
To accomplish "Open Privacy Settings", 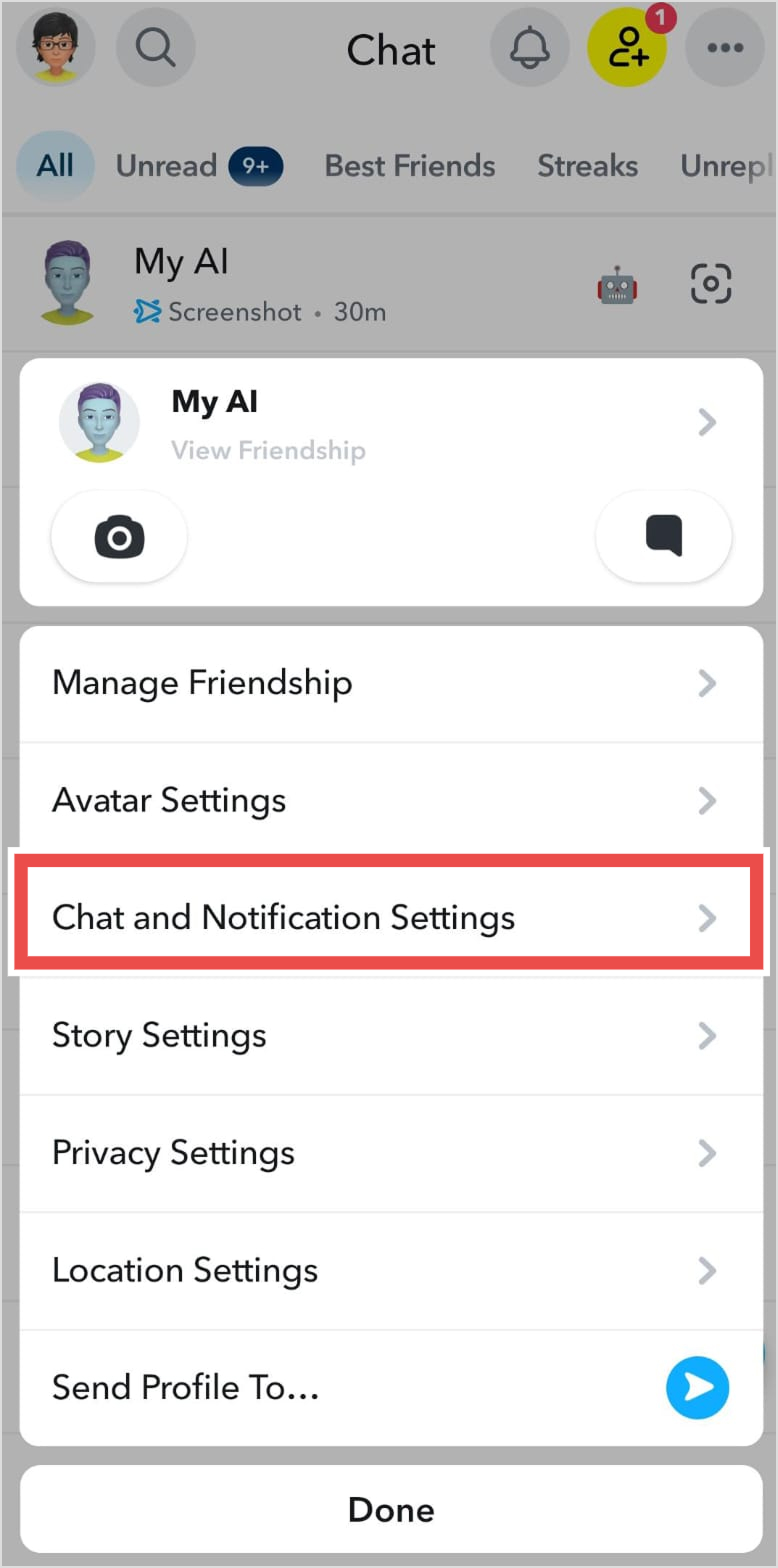I will tap(388, 1153).
